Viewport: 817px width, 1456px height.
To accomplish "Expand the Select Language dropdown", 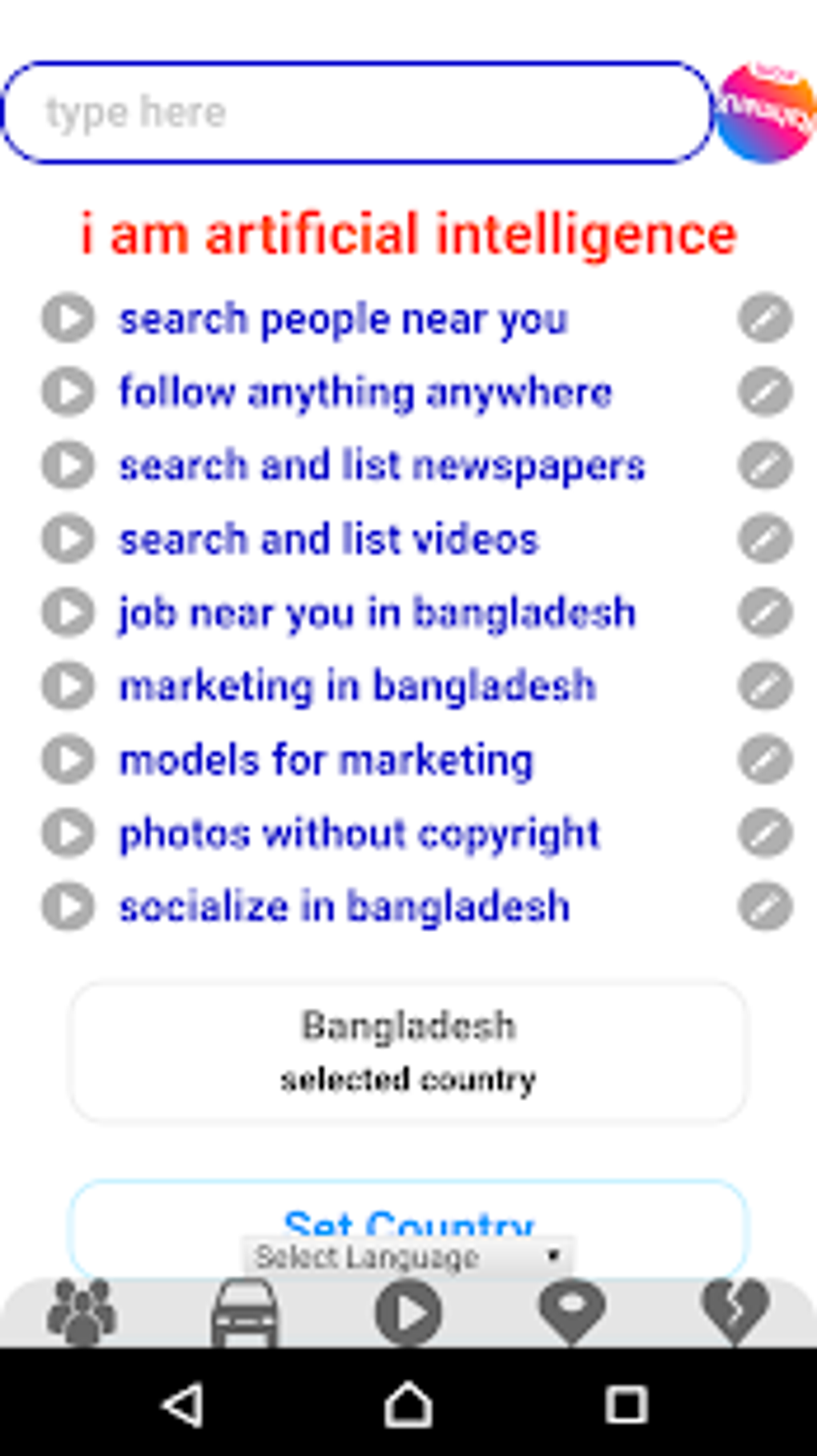I will coord(408,1256).
